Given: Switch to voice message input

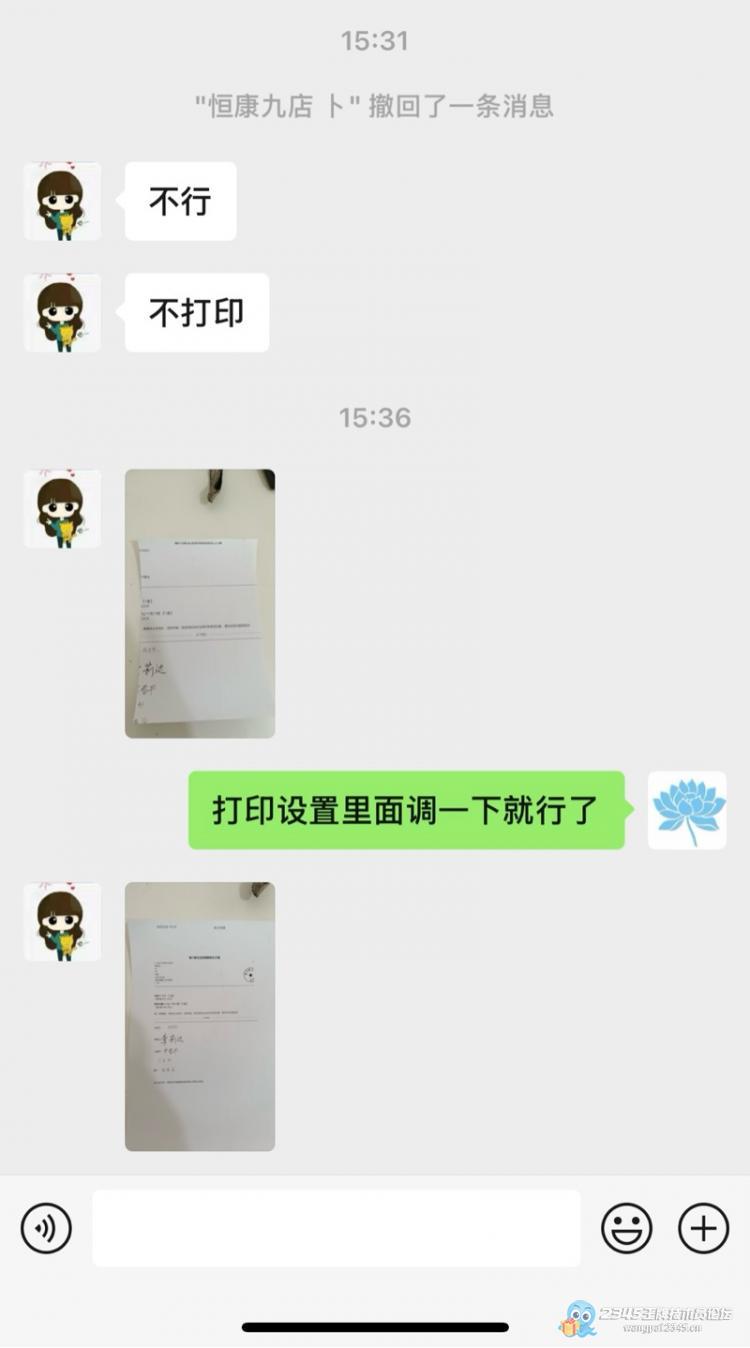Looking at the screenshot, I should point(46,1228).
